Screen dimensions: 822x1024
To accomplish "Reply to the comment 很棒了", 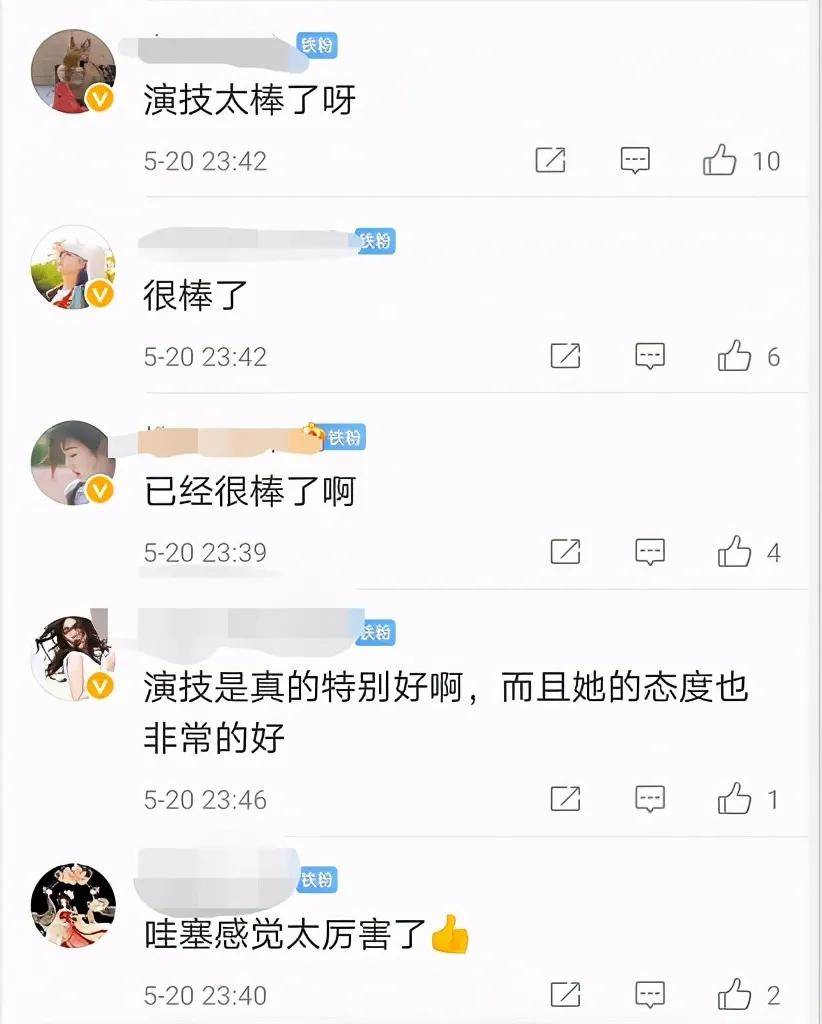I will [x=650, y=356].
